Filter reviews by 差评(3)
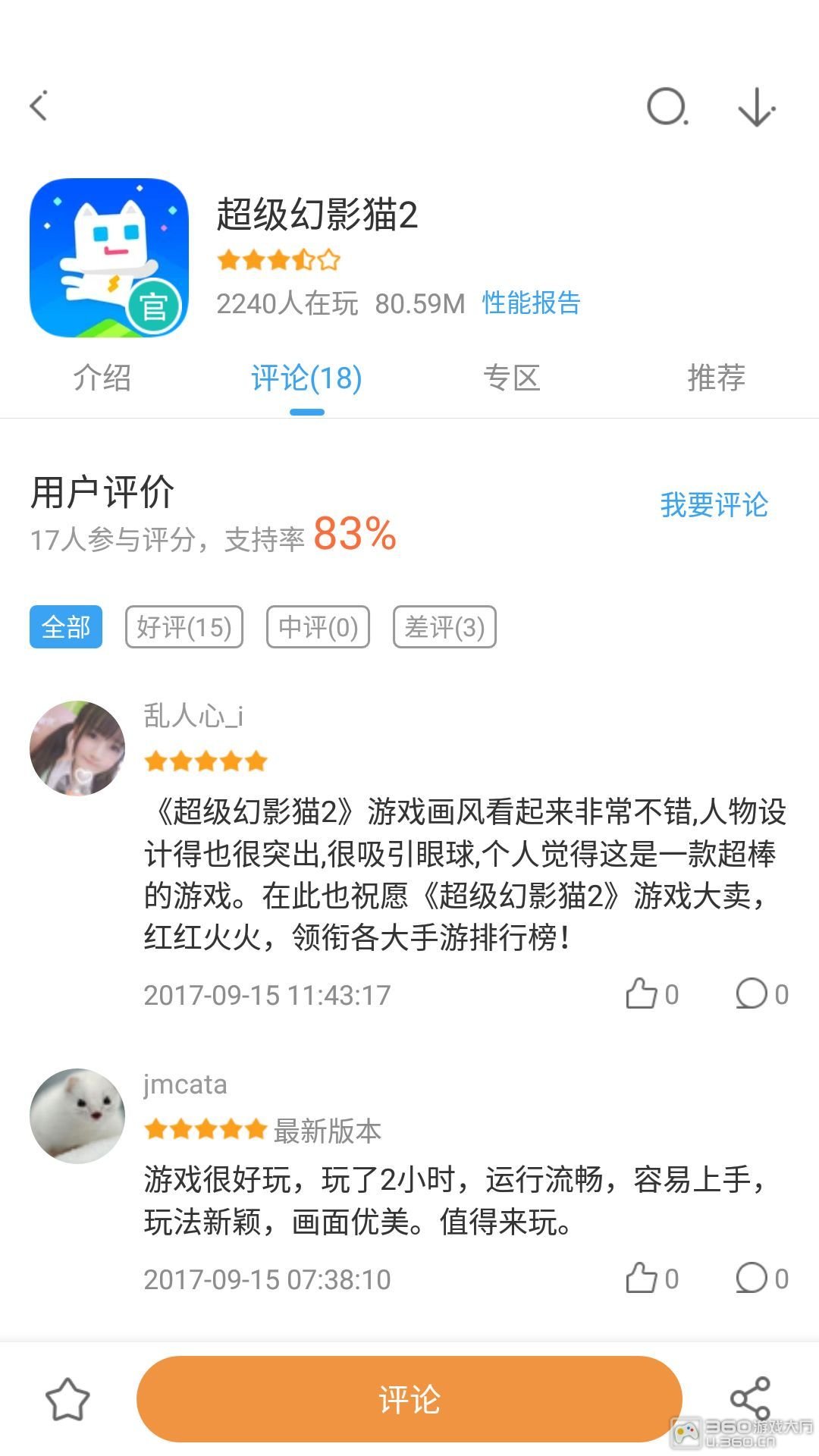This screenshot has width=819, height=1456. click(x=444, y=627)
